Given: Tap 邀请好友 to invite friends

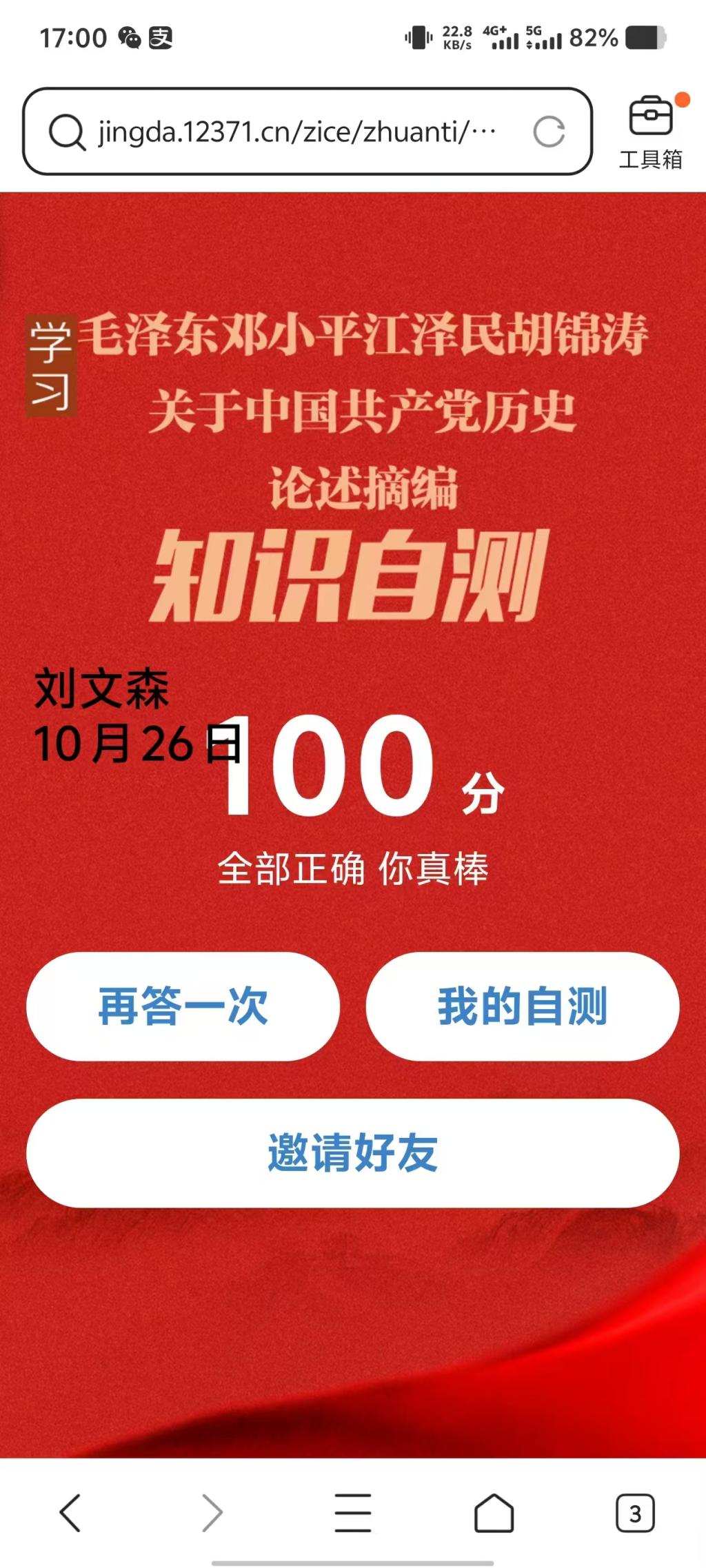Looking at the screenshot, I should pos(352,1152).
